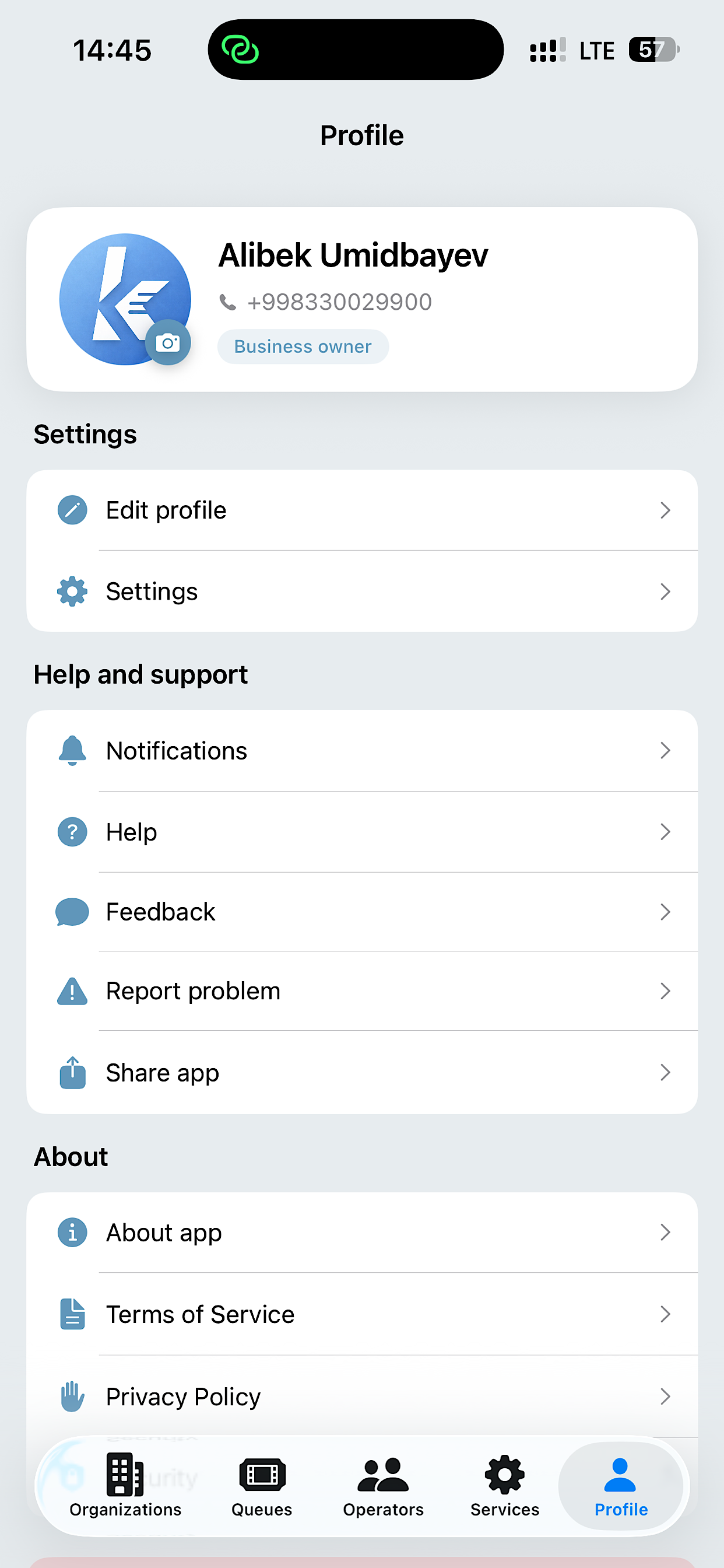View Terms of Service
724x1568 pixels.
362,1314
